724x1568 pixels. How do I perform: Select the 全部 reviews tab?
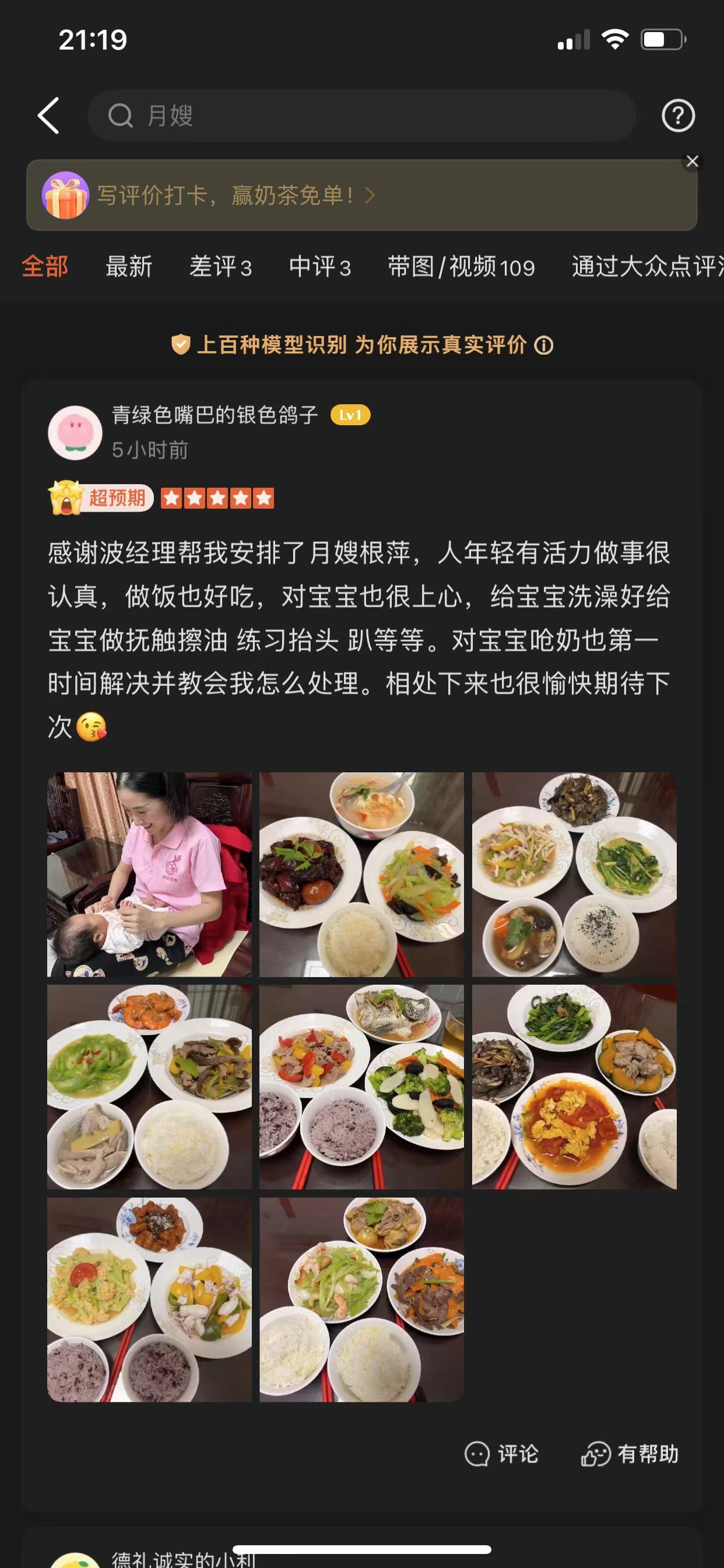click(45, 267)
